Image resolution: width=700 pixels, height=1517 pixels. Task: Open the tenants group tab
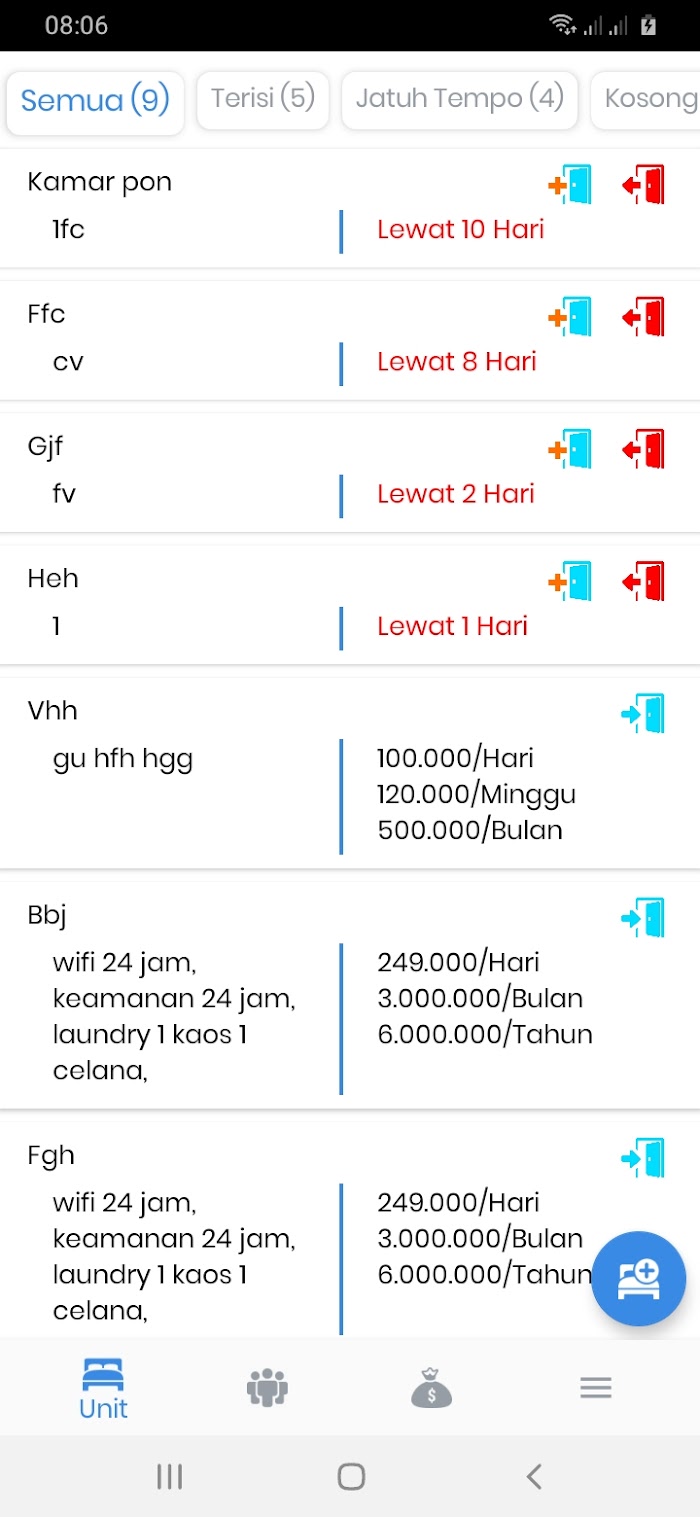pos(267,1388)
